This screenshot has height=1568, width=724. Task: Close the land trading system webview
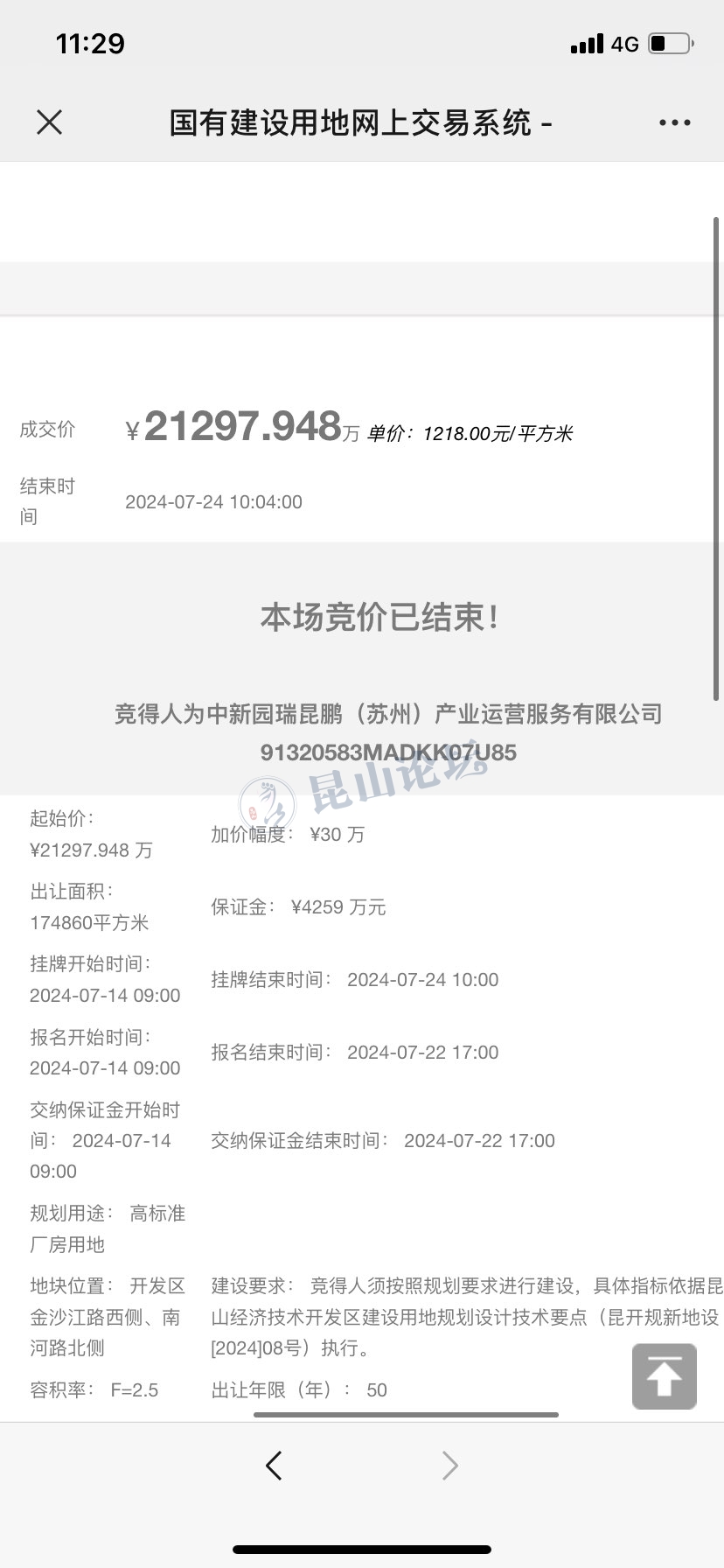(x=50, y=122)
